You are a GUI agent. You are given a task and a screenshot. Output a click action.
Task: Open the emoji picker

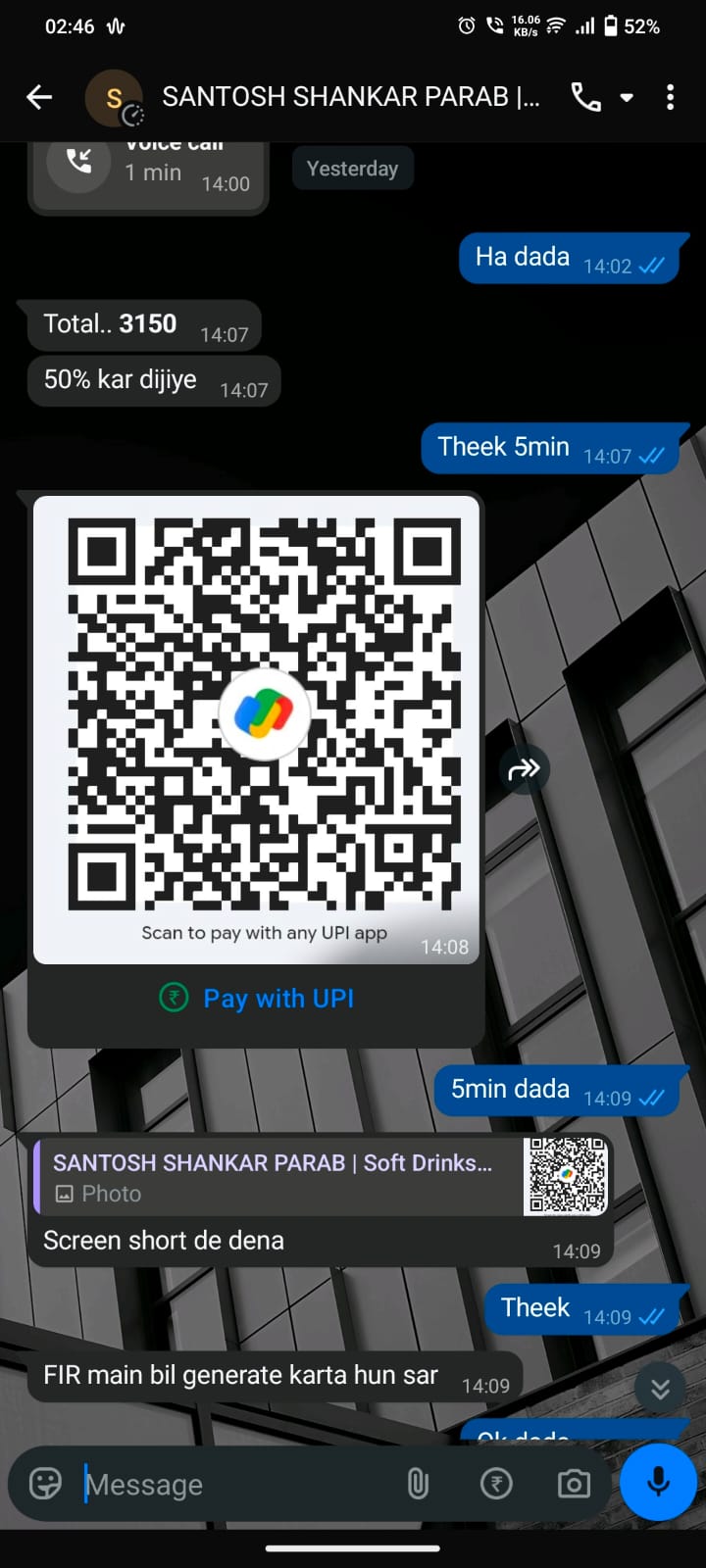(45, 1484)
